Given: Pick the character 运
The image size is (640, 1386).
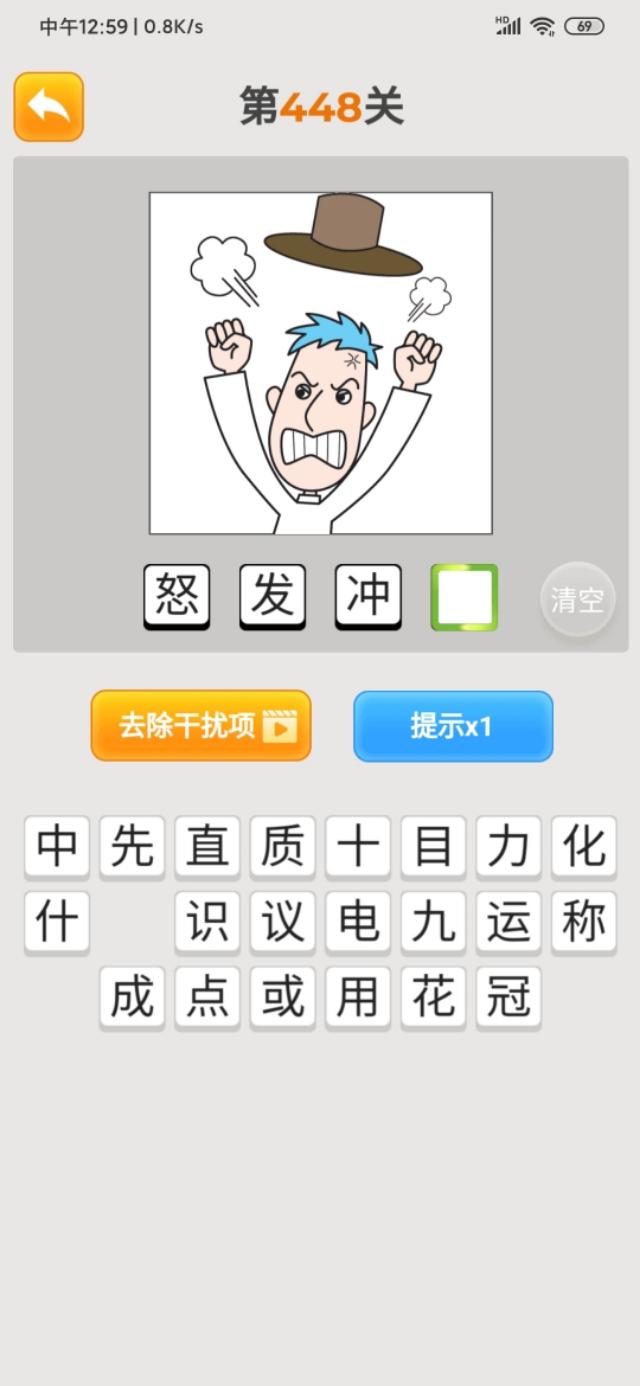Looking at the screenshot, I should point(509,923).
